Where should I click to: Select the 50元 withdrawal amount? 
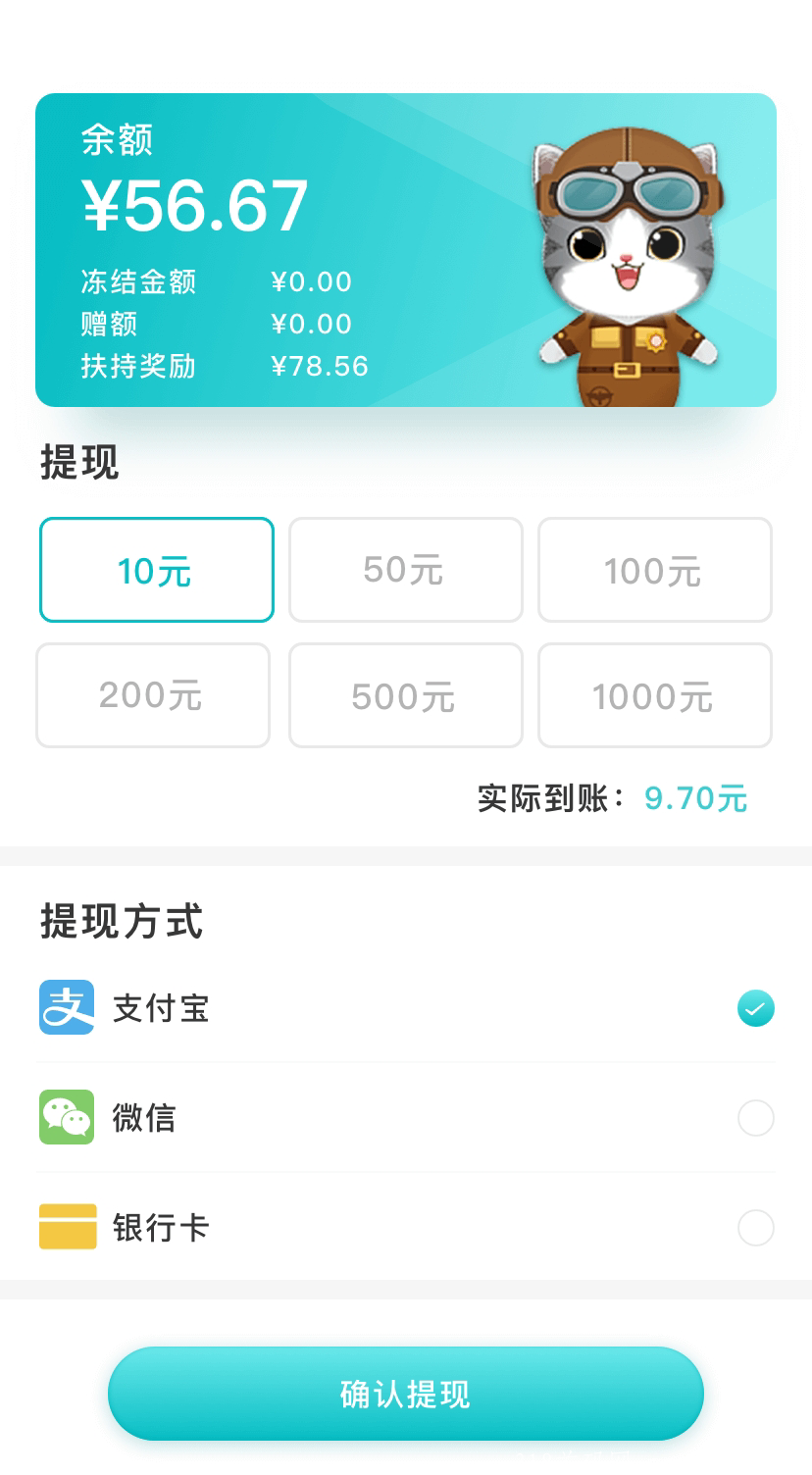point(405,570)
